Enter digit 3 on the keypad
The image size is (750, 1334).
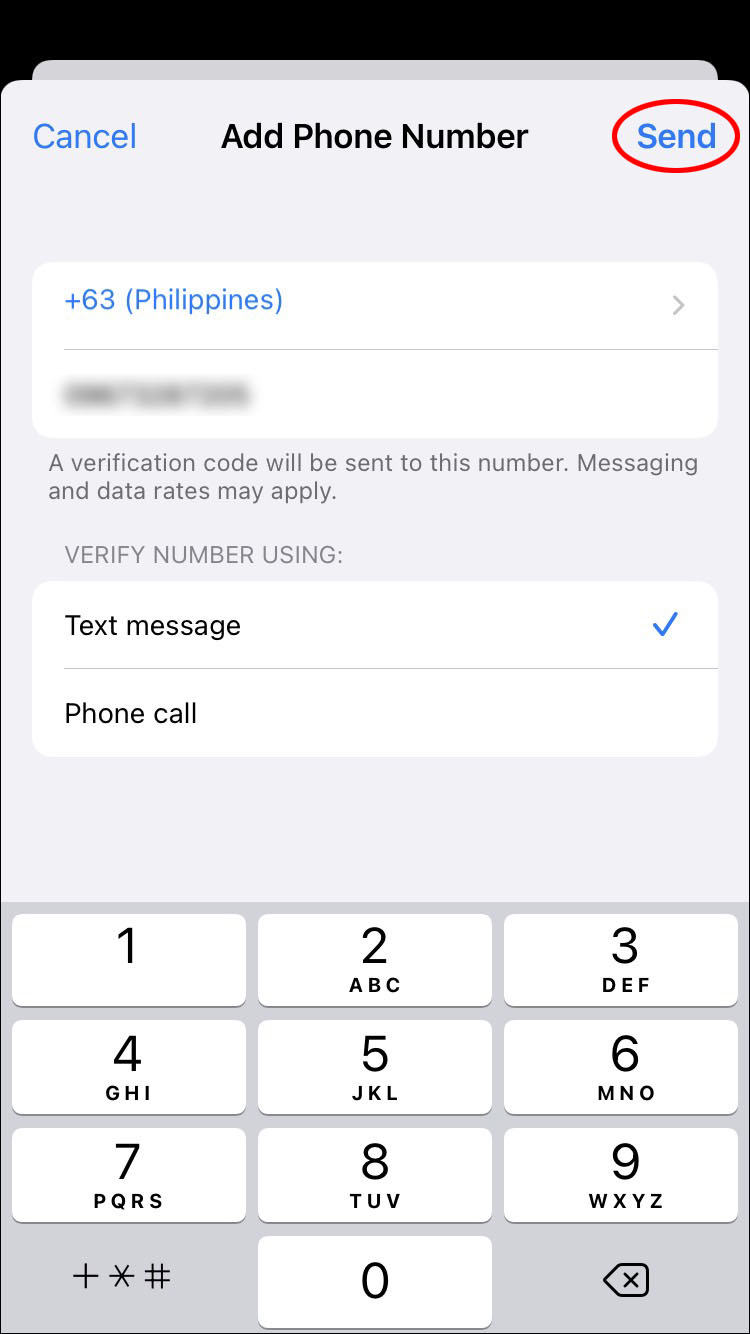click(x=625, y=958)
